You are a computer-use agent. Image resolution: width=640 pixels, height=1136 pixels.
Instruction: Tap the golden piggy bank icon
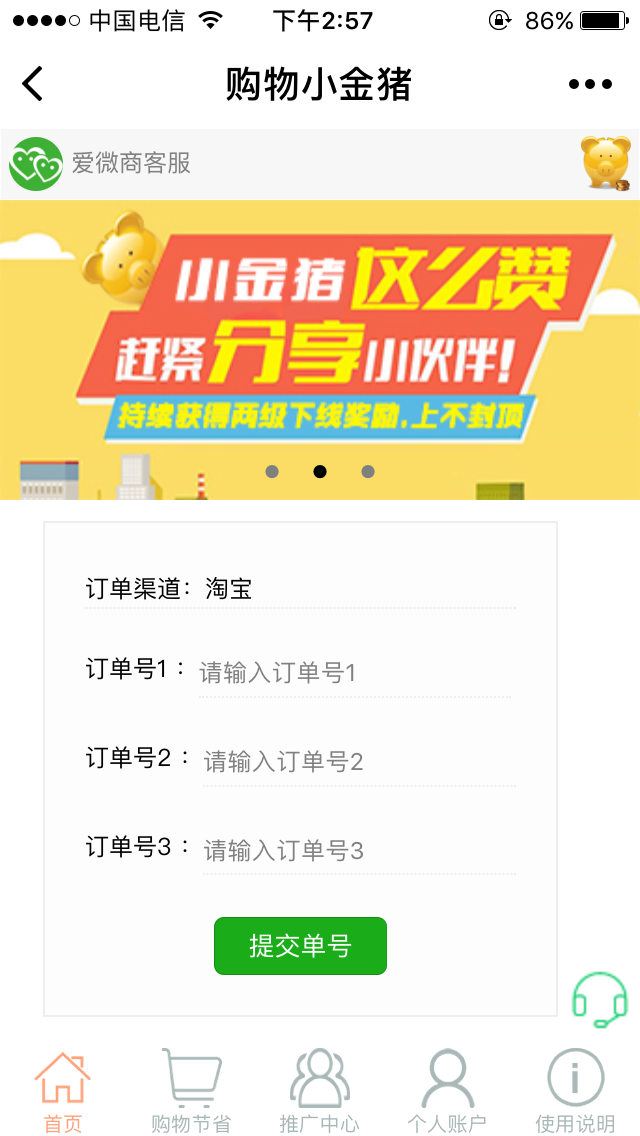click(606, 162)
